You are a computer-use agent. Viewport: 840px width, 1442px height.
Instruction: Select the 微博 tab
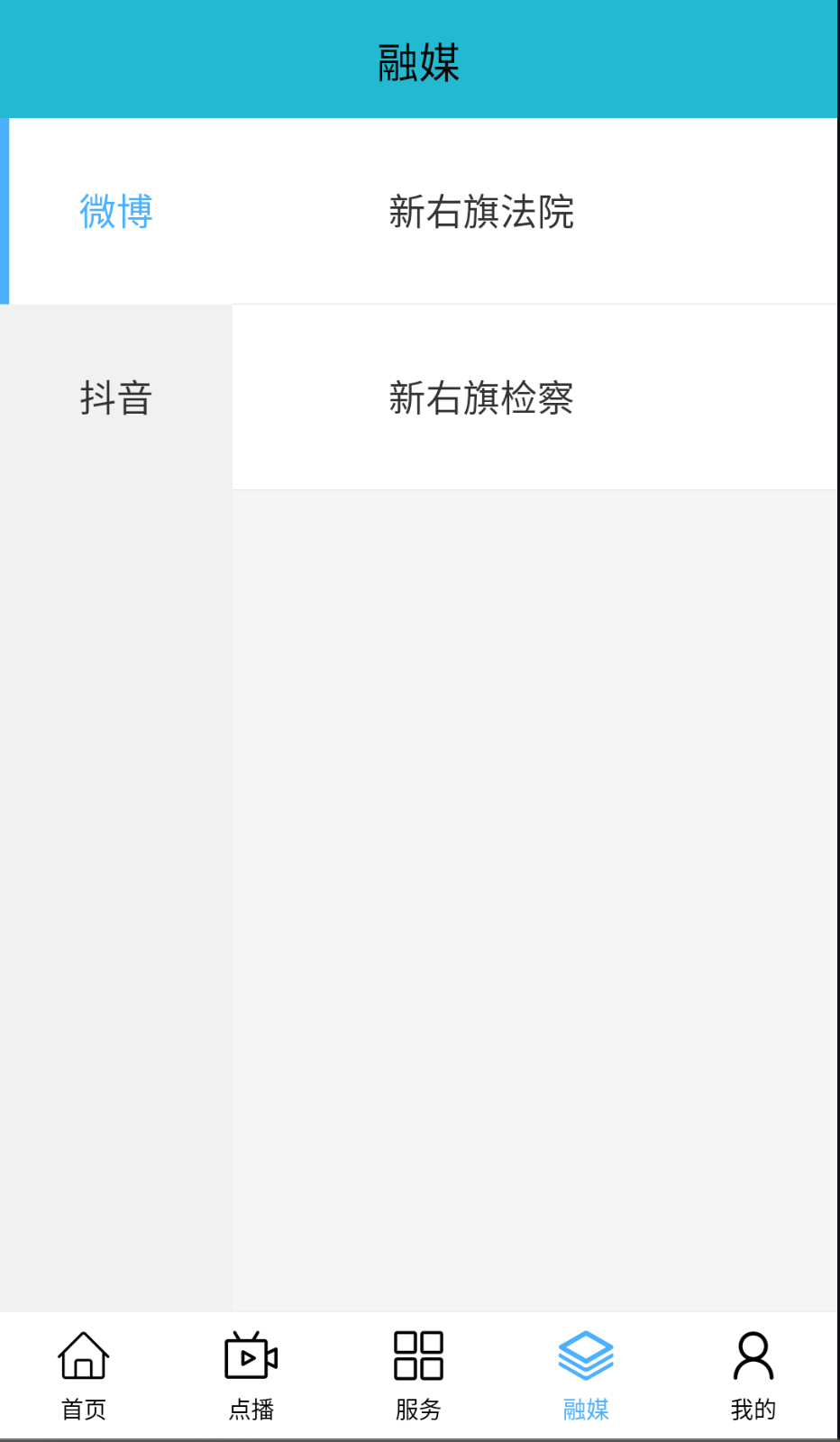click(116, 212)
